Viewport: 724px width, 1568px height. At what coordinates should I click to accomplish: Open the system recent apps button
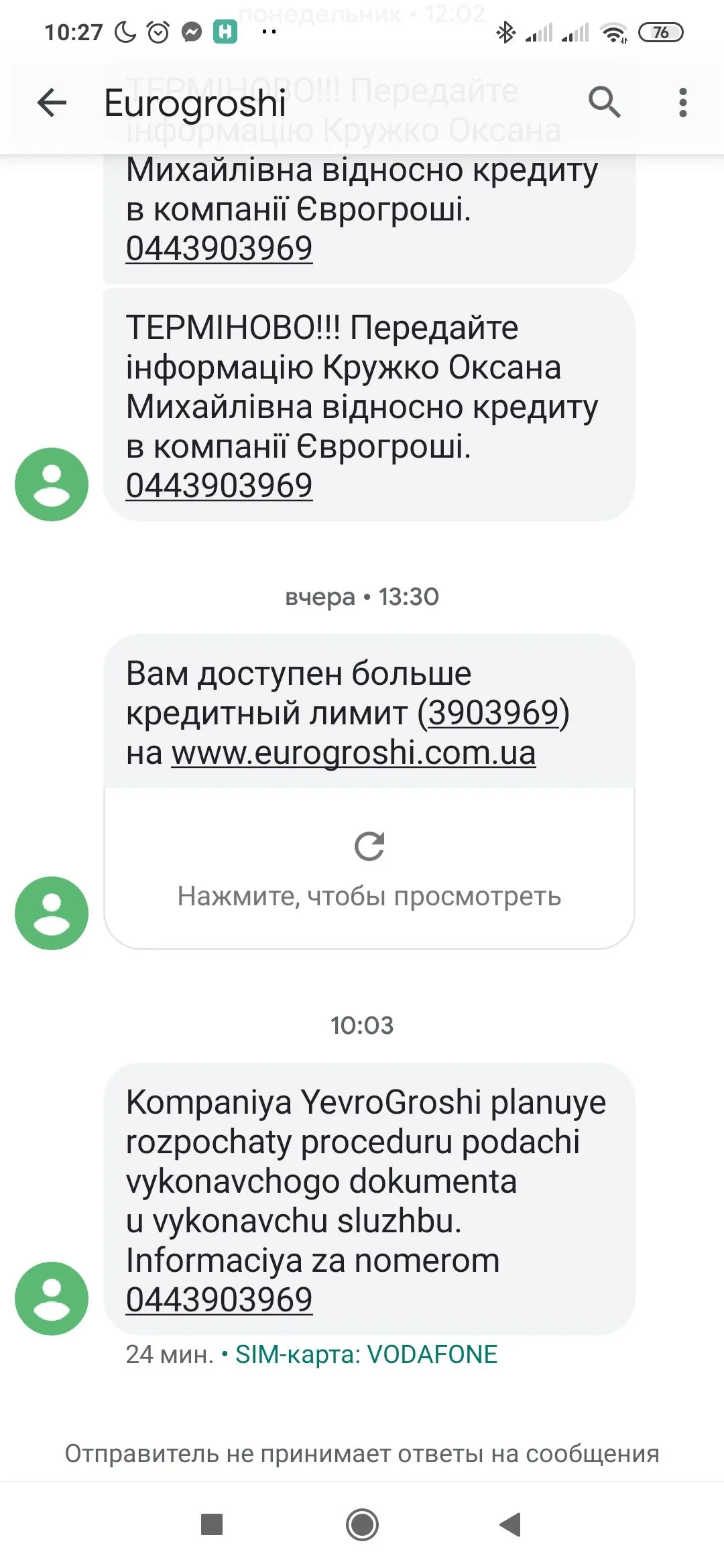[x=212, y=1524]
